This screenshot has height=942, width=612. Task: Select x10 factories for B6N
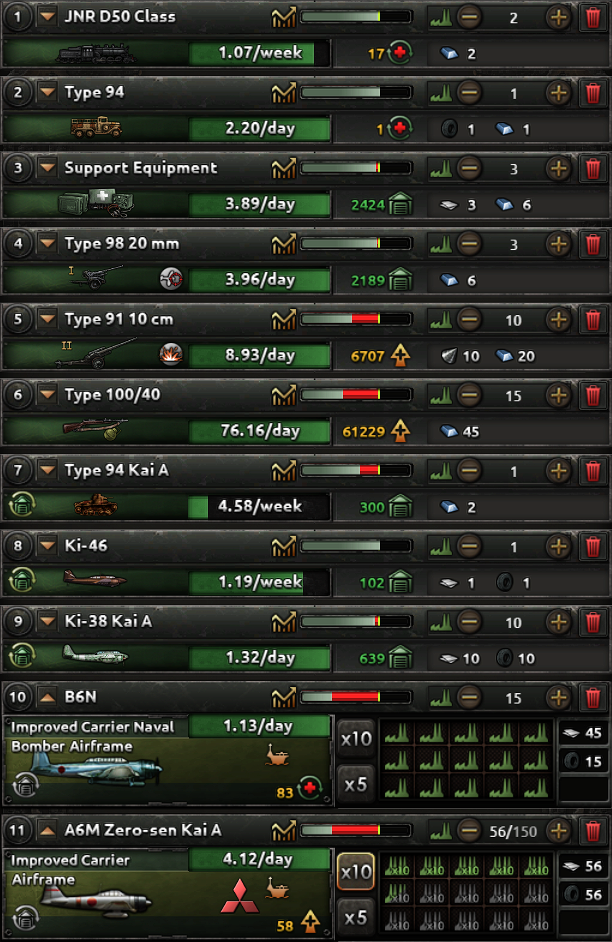[356, 740]
